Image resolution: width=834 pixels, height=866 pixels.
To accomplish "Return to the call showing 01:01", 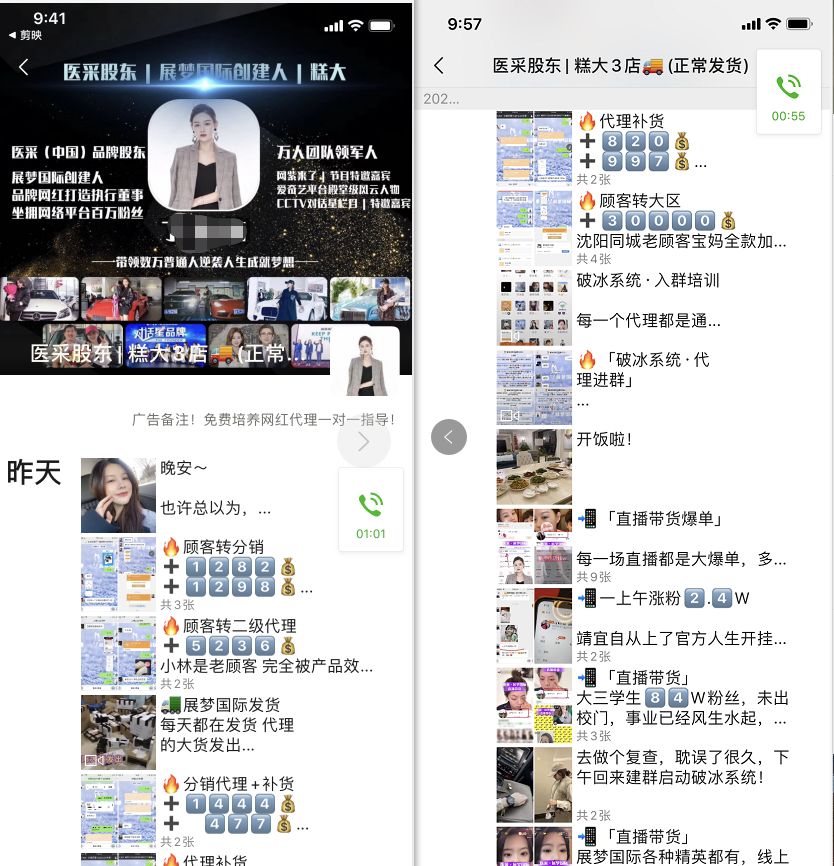I will coord(370,511).
